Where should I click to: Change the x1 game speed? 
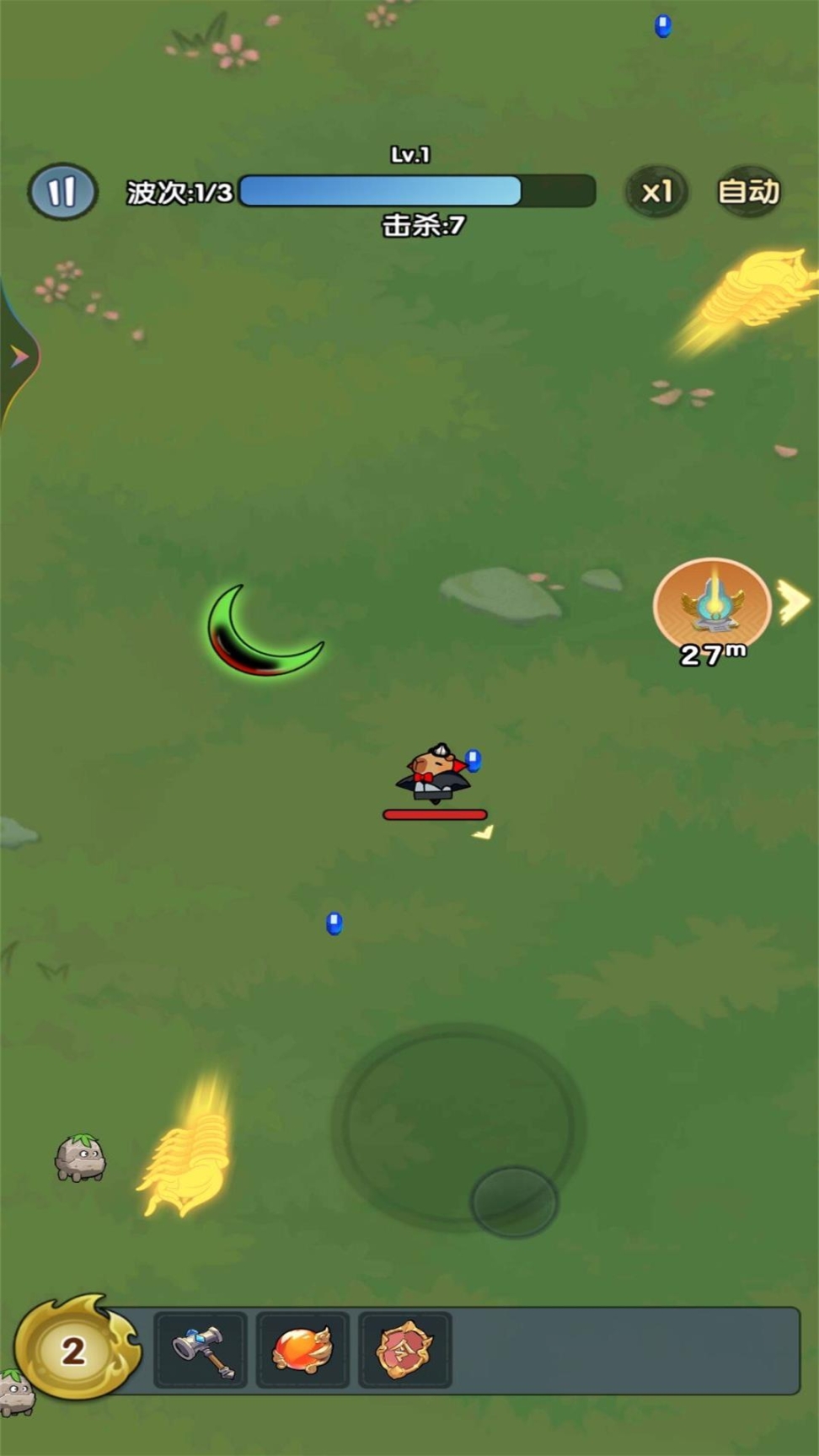pos(656,191)
